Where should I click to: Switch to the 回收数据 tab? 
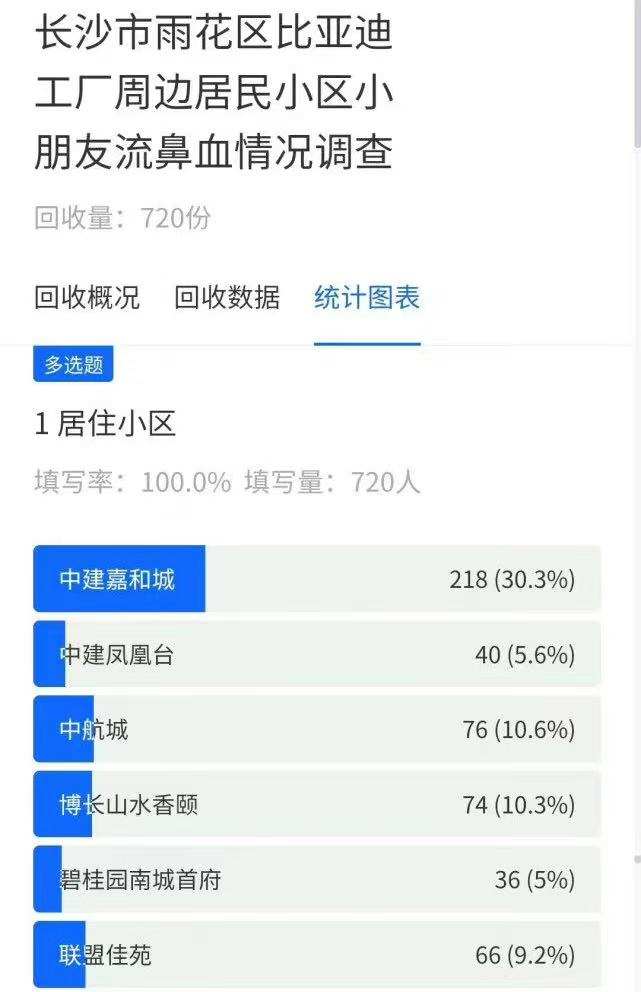(227, 298)
